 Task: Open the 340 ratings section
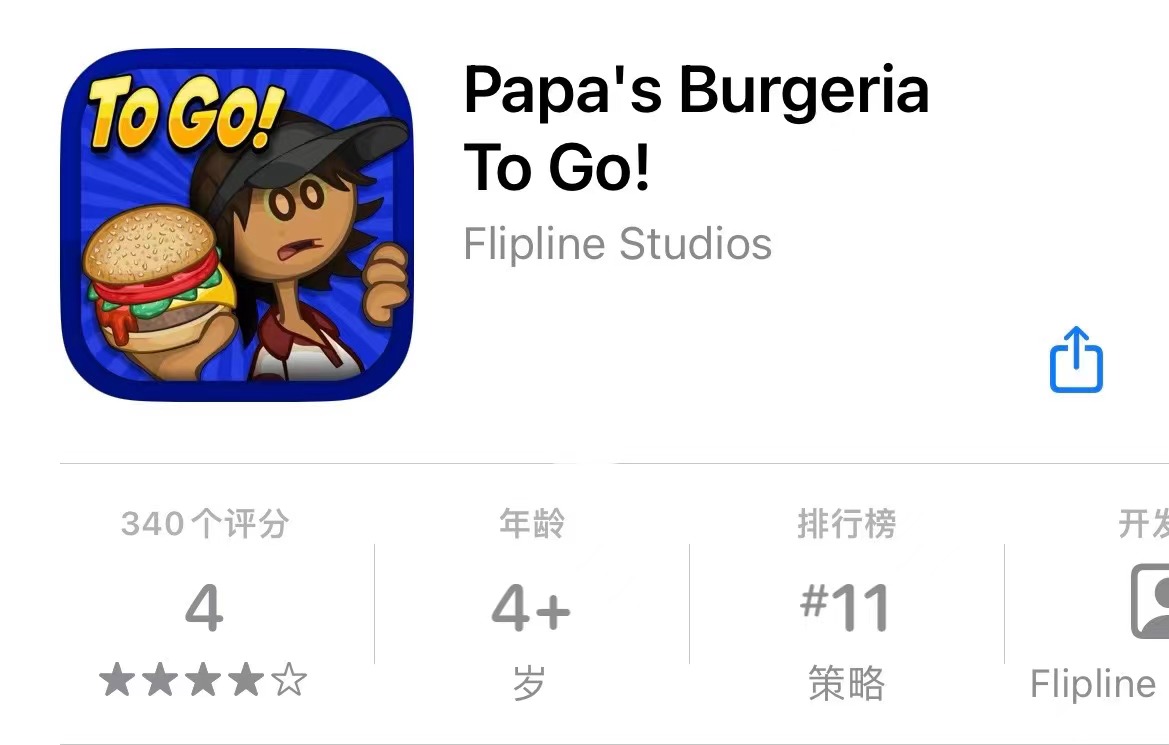[204, 605]
